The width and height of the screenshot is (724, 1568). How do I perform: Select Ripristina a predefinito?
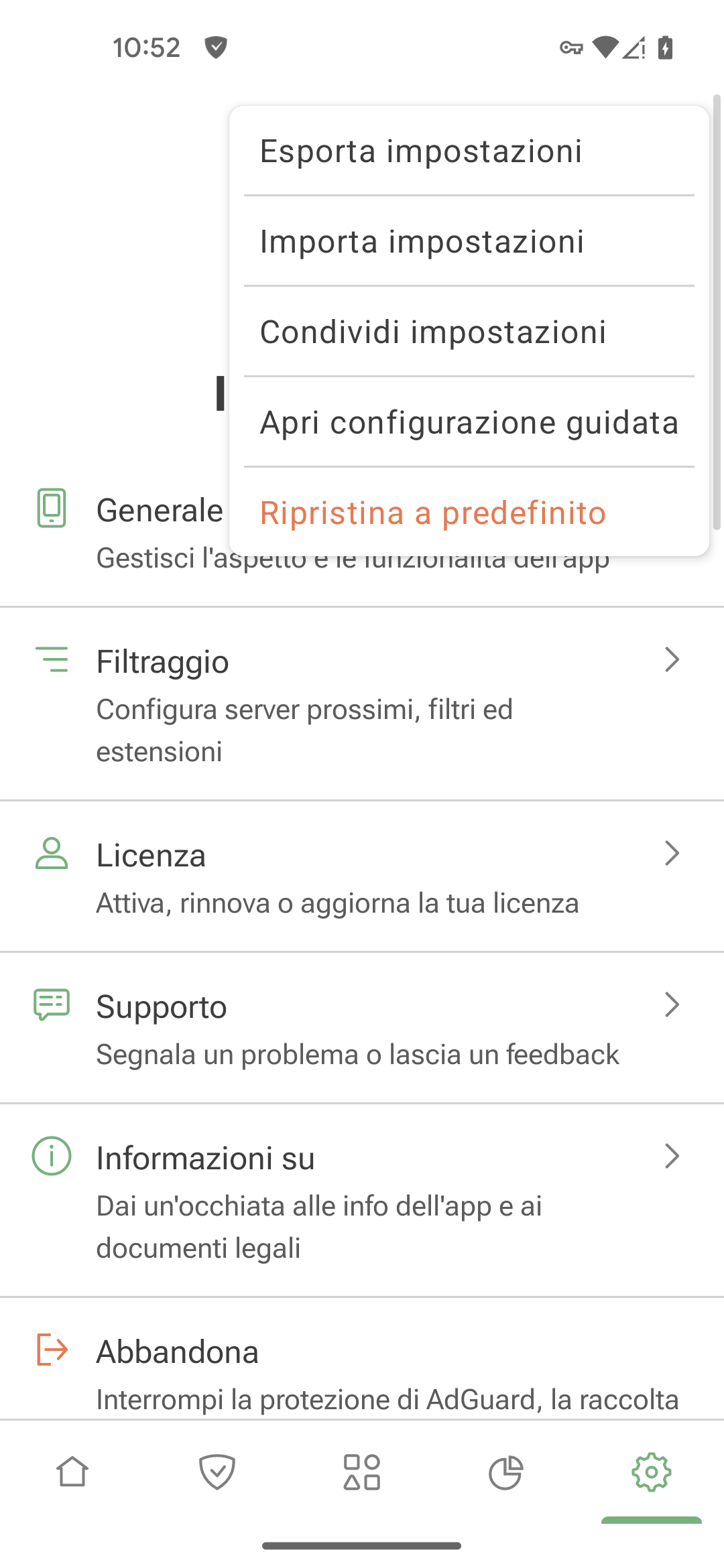433,513
